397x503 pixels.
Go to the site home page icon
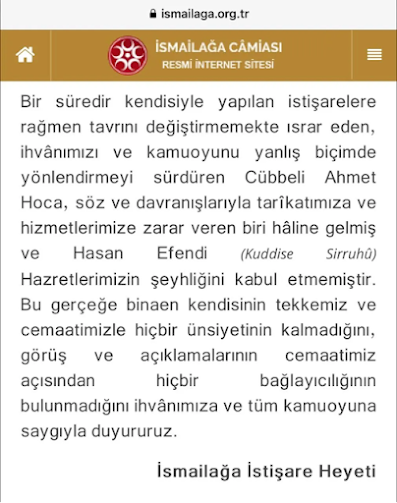25,55
